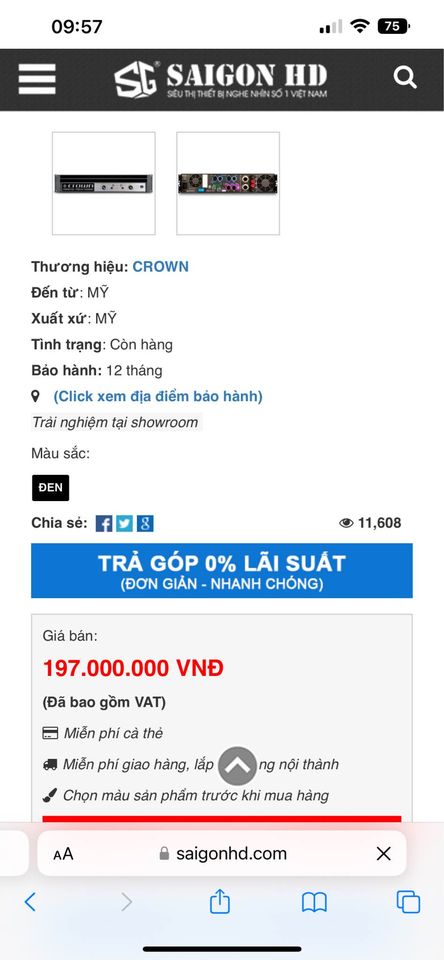This screenshot has width=444, height=960.
Task: View the front amplifier thumbnail
Action: tap(103, 183)
